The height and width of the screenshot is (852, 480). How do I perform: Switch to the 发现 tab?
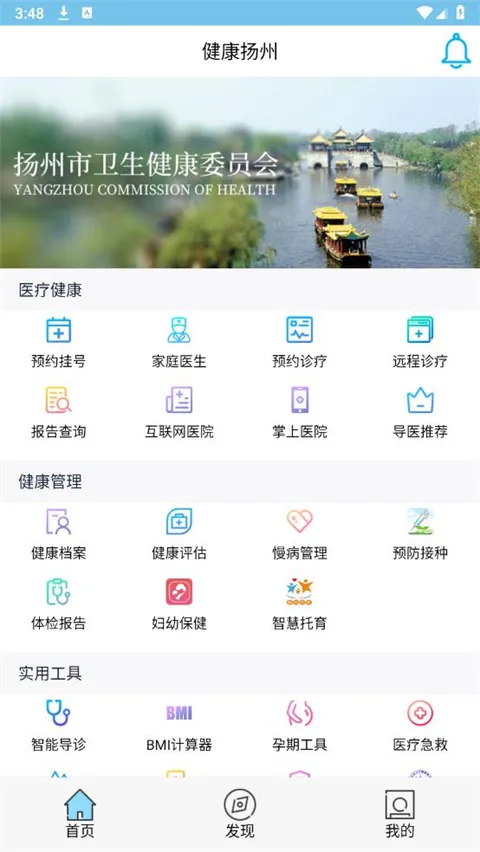(x=240, y=814)
